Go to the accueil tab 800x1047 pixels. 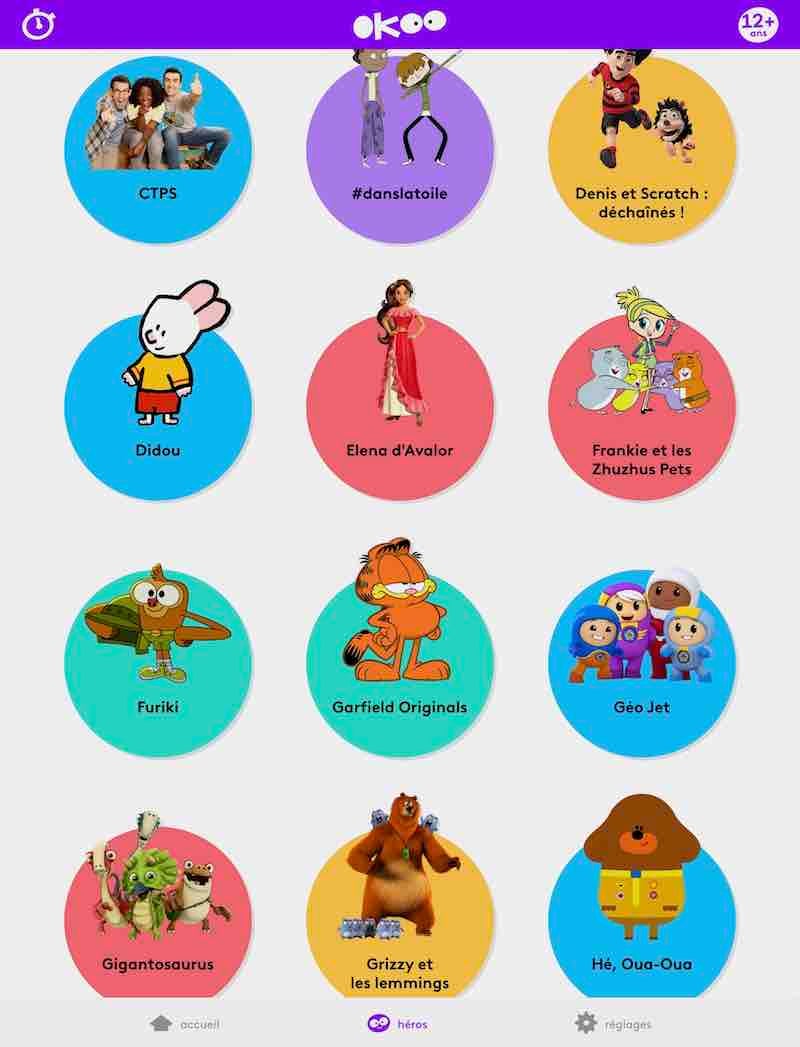tap(185, 1024)
